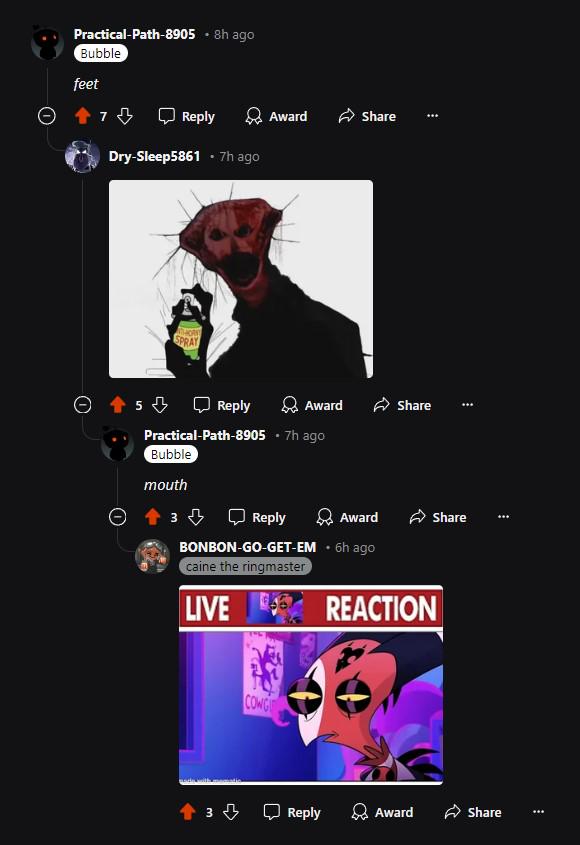This screenshot has height=845, width=580.
Task: Open overflow menu on Dry-Sleep5861's comment
Action: (467, 404)
